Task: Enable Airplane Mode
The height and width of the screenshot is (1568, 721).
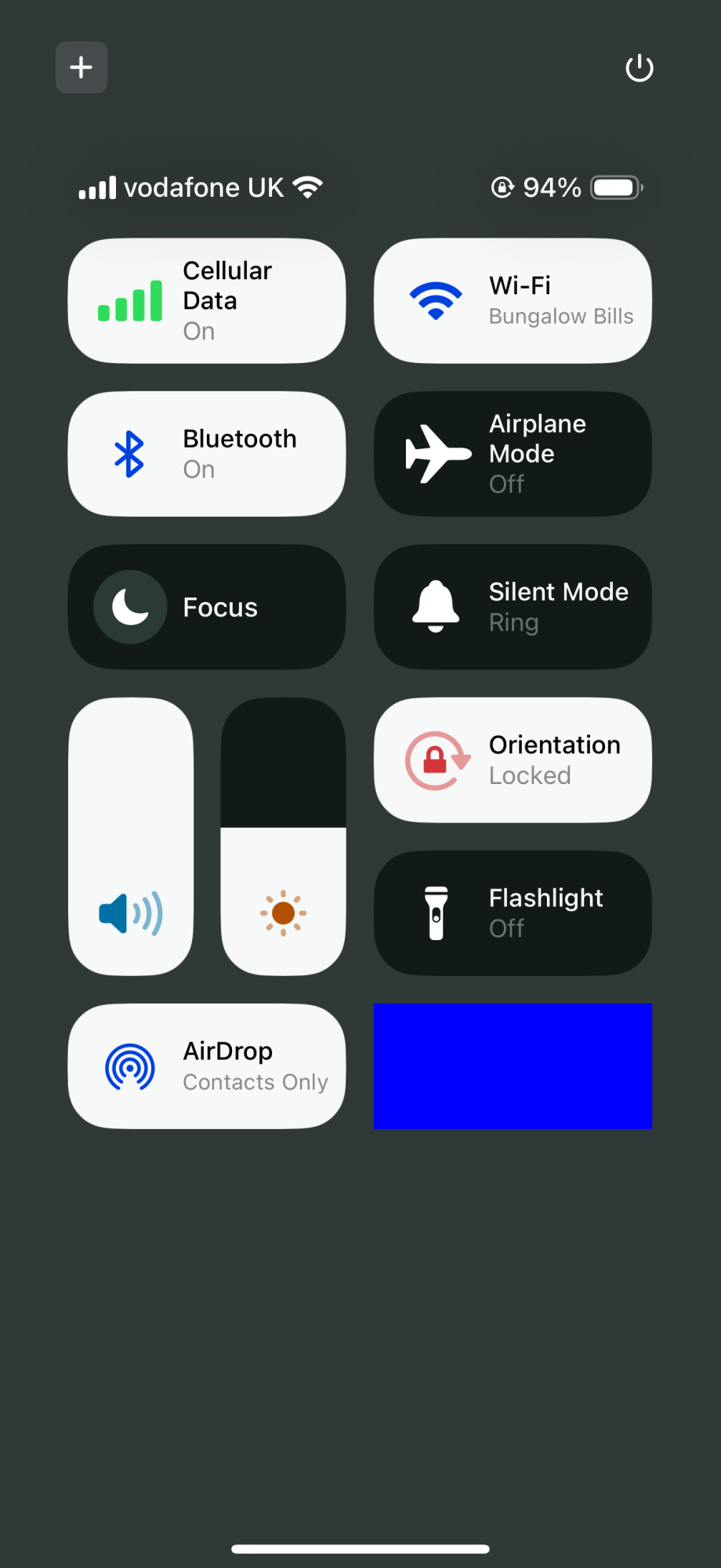Action: click(513, 454)
